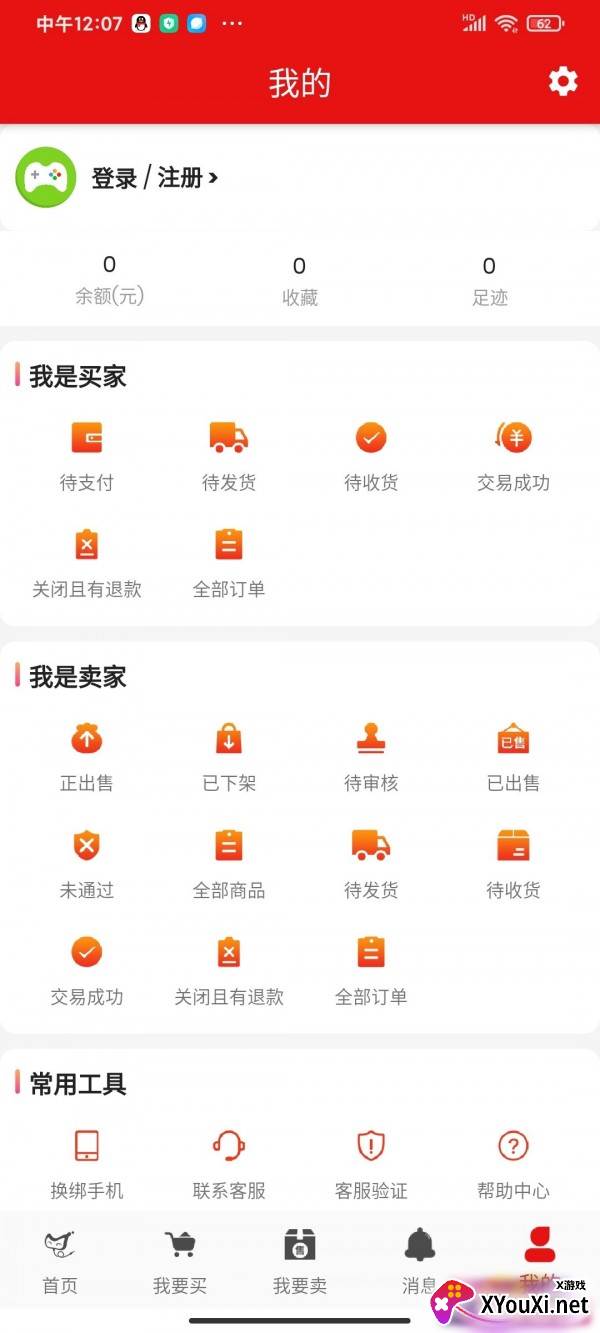The width and height of the screenshot is (600, 1333).
Task: Open 全部商品 list
Action: 229,862
